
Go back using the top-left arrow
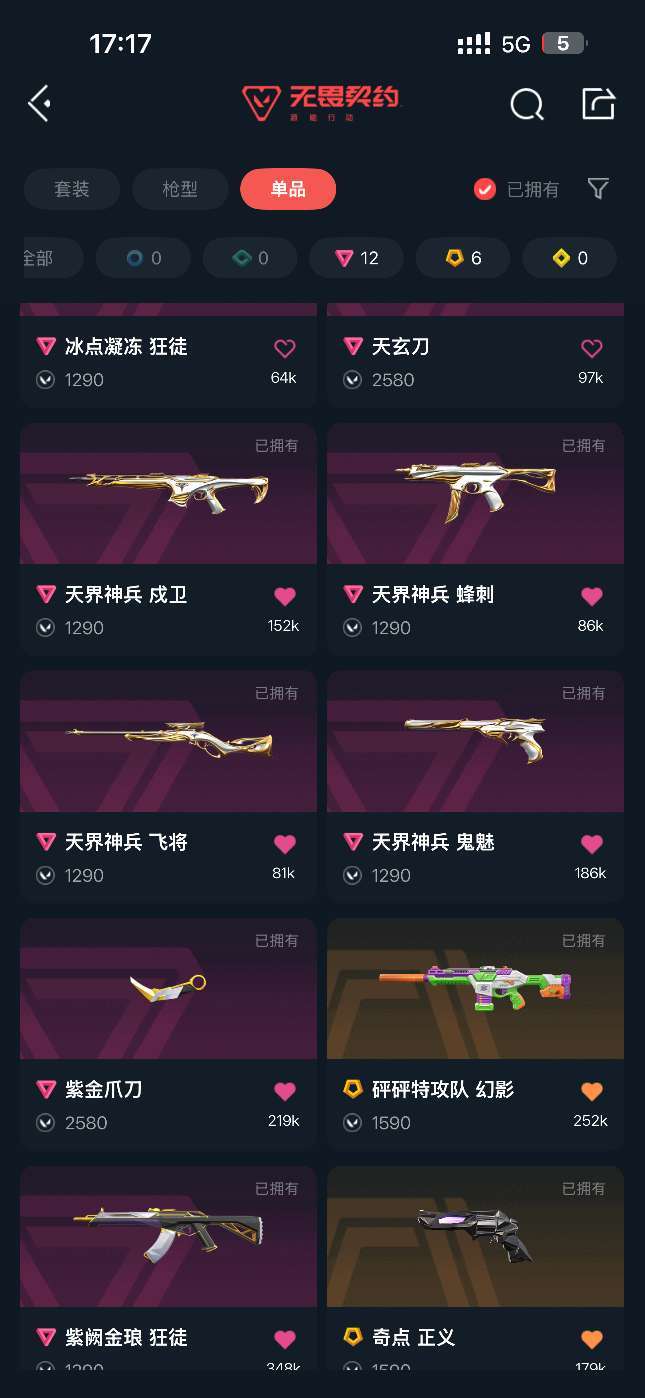pos(39,103)
